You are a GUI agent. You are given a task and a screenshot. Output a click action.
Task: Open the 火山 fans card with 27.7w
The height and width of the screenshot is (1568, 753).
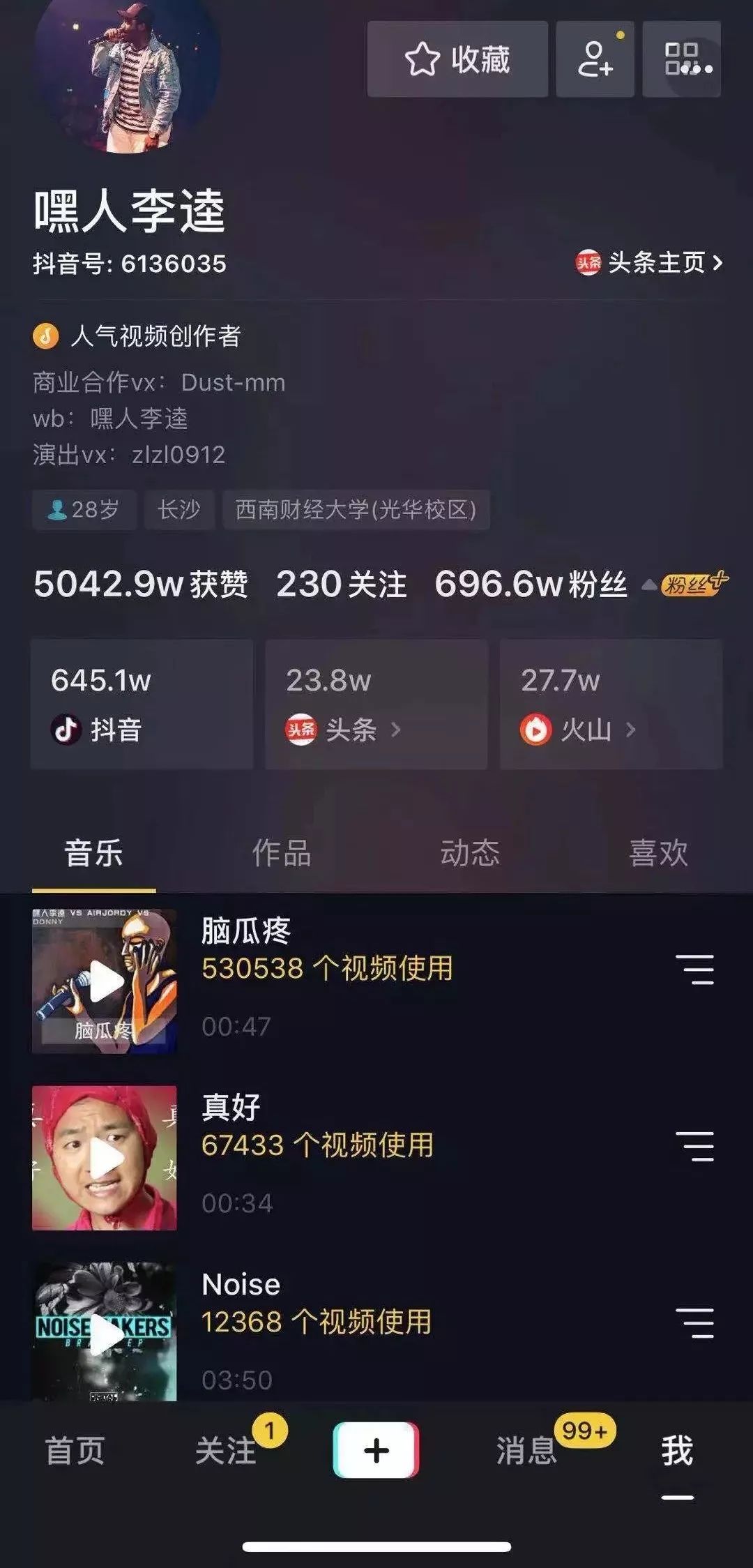611,704
